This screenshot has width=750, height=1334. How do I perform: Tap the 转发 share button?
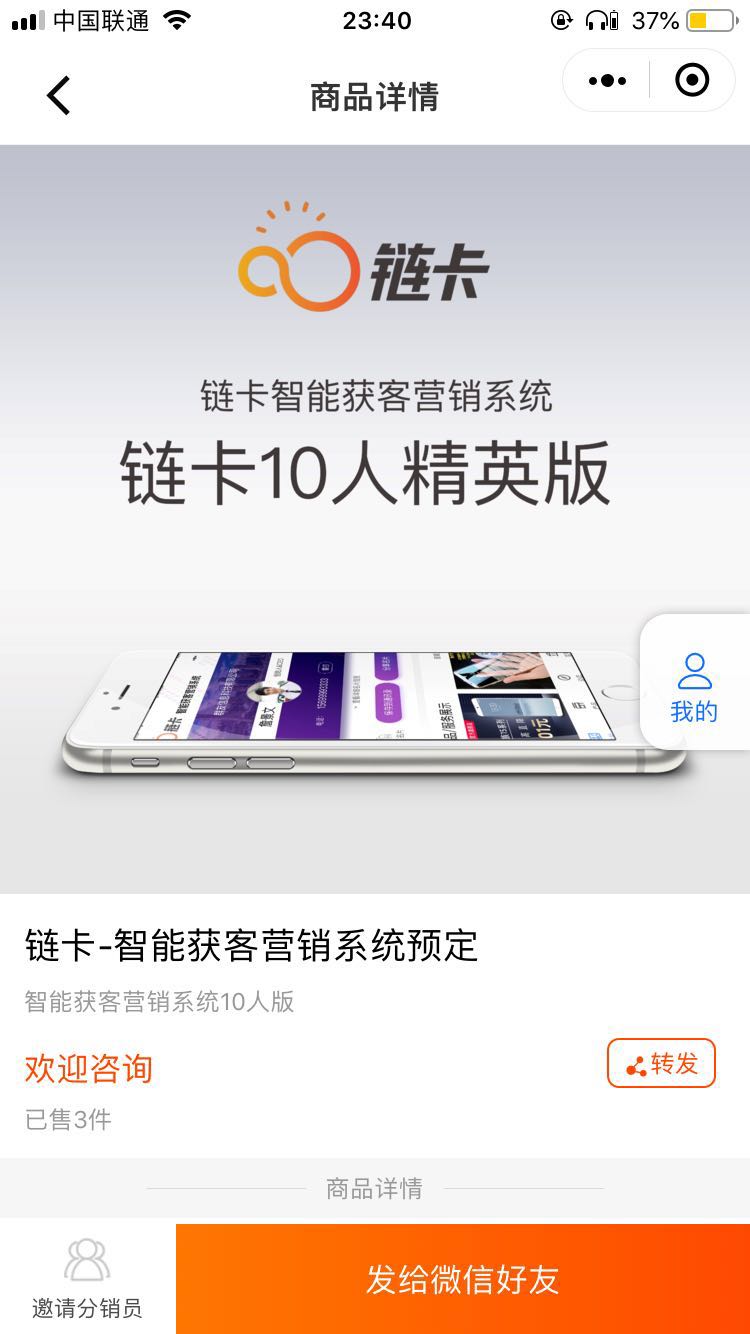[x=661, y=1063]
